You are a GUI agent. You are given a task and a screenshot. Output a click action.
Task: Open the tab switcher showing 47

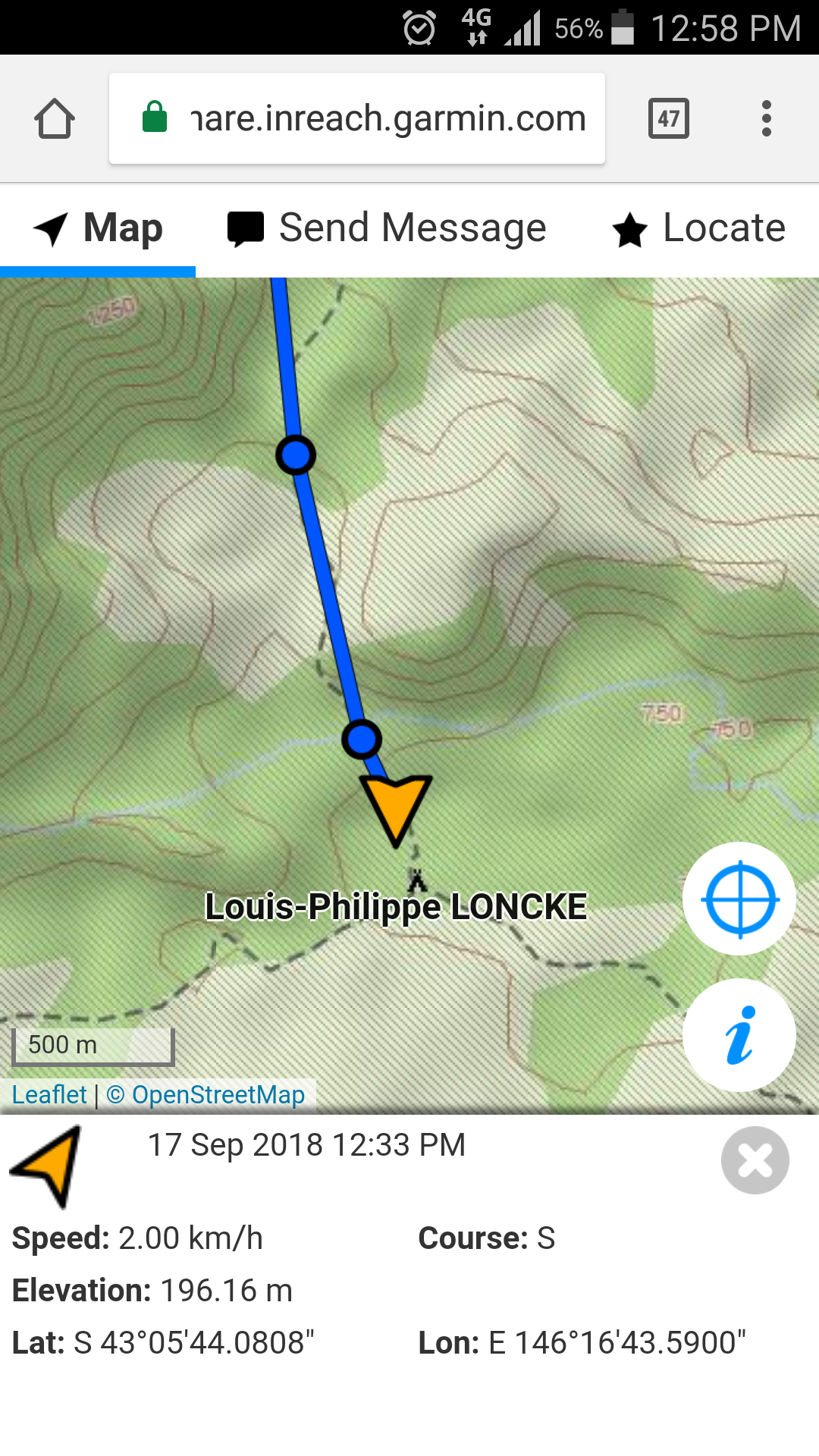669,118
